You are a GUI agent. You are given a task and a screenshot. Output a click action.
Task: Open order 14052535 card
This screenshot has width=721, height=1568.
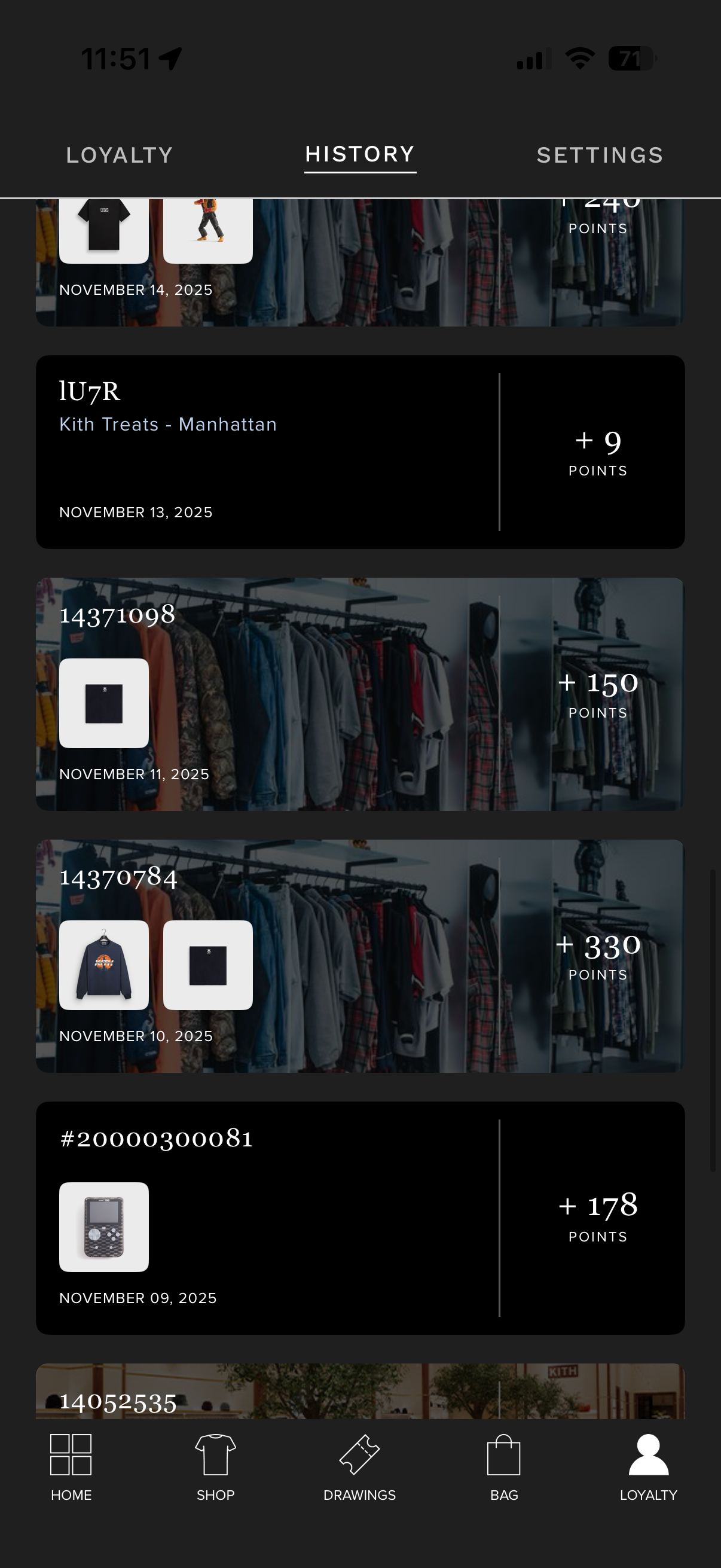coord(360,1394)
